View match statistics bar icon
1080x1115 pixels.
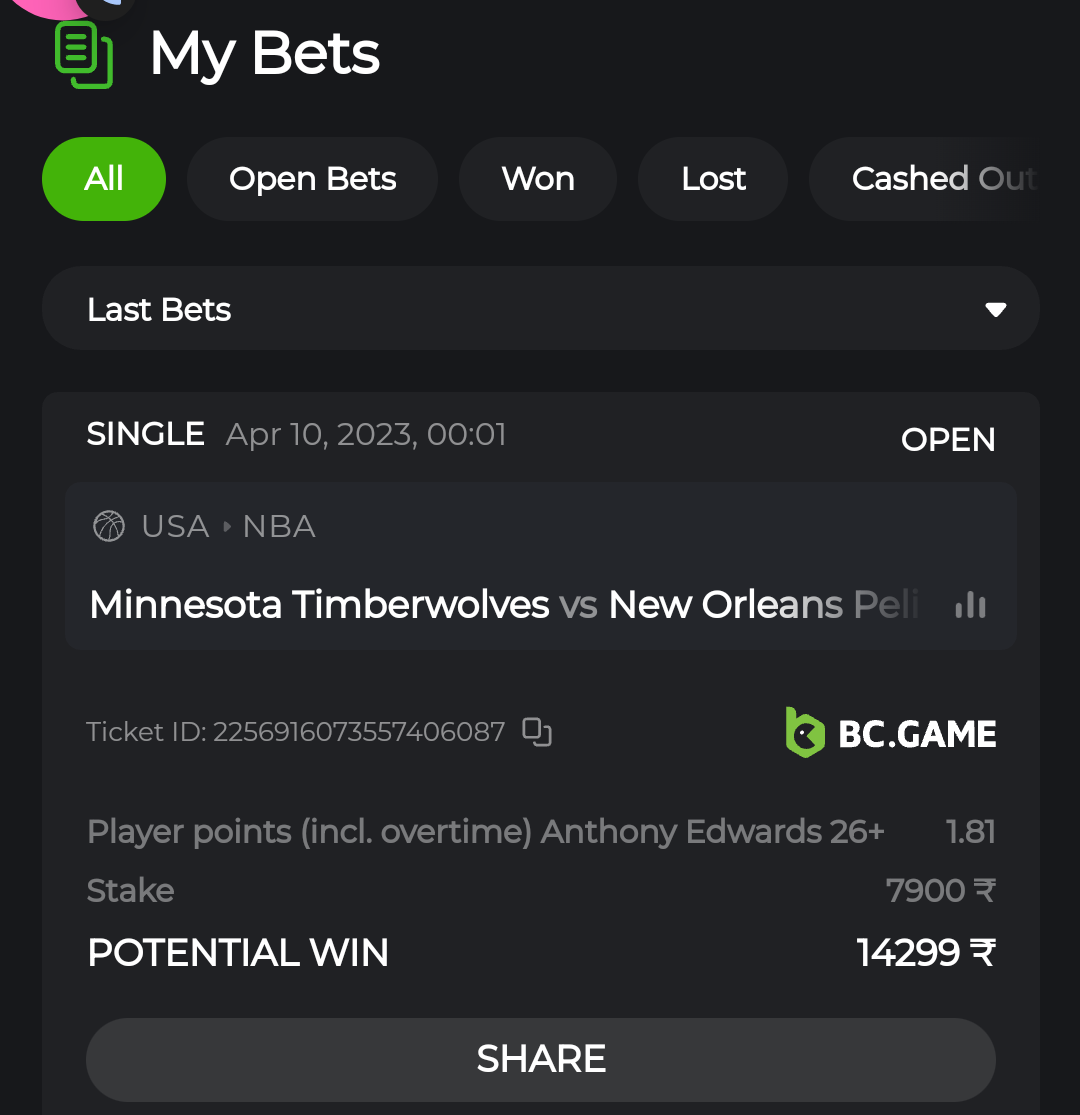[970, 605]
